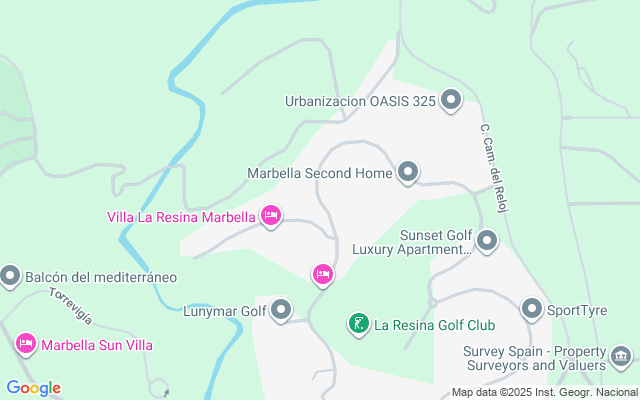Select the SportTyre map pin
Image resolution: width=640 pixels, height=400 pixels.
pyautogui.click(x=532, y=309)
